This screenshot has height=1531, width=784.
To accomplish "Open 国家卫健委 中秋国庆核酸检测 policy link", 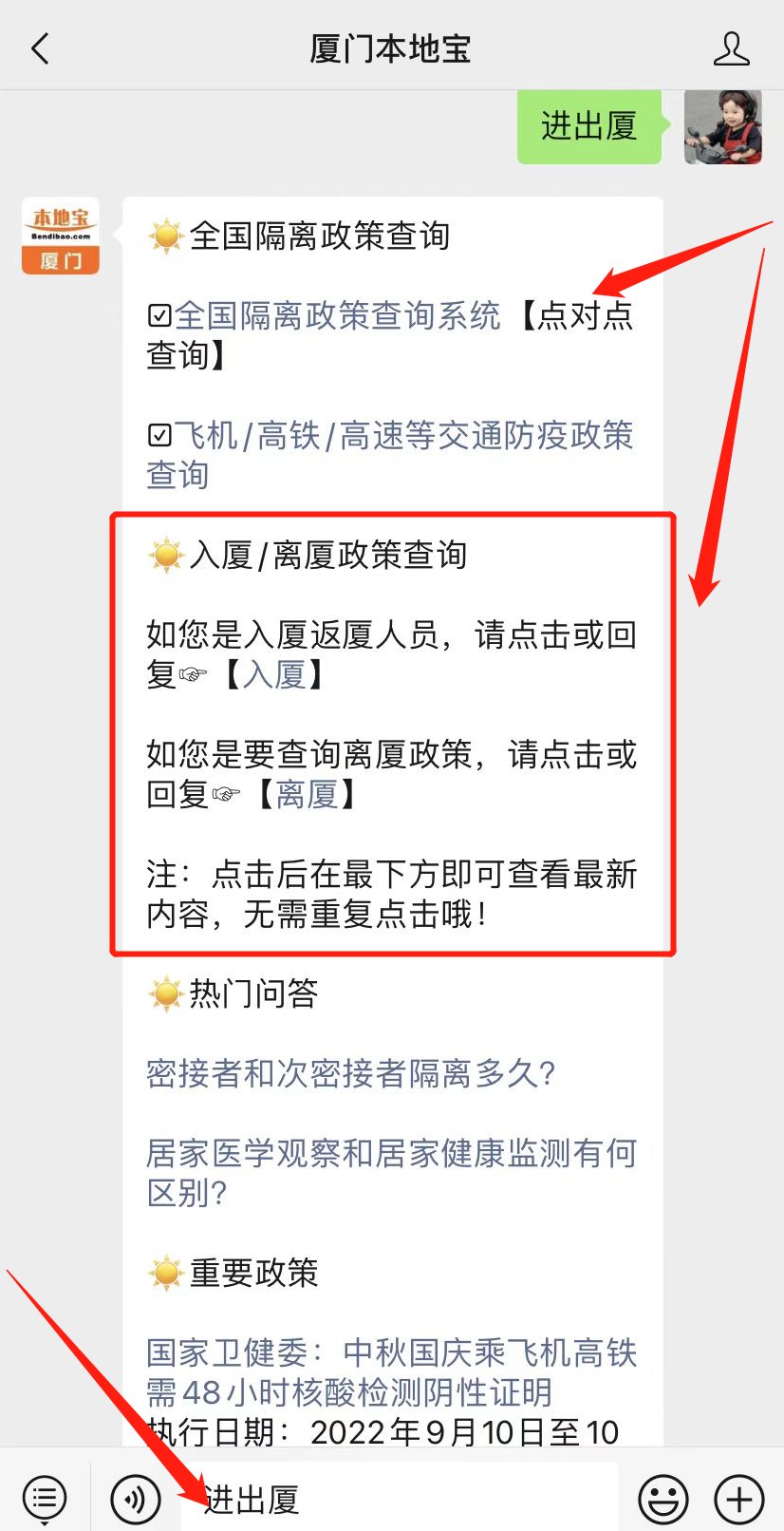I will [x=390, y=1371].
